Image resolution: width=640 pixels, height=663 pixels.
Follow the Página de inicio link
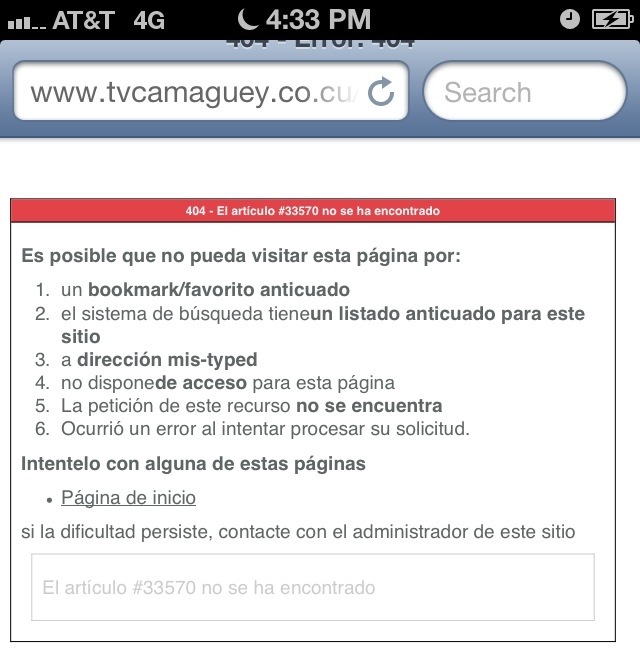tap(128, 498)
